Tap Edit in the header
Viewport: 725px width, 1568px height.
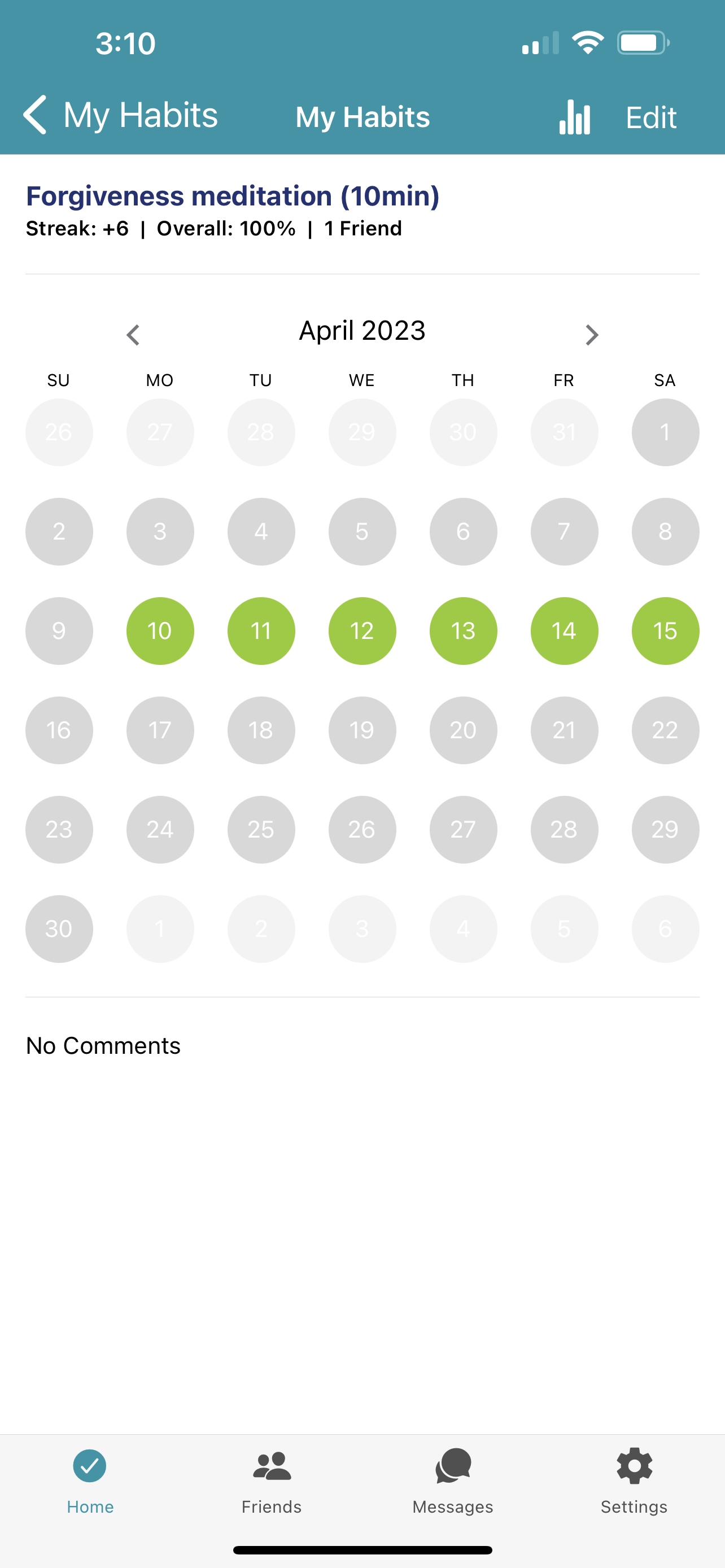(x=650, y=117)
